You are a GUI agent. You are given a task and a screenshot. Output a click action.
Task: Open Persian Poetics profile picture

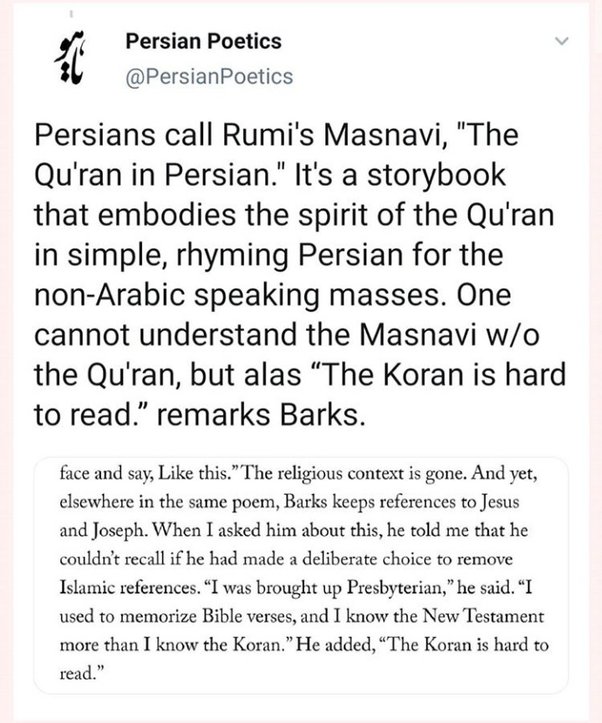(x=69, y=59)
